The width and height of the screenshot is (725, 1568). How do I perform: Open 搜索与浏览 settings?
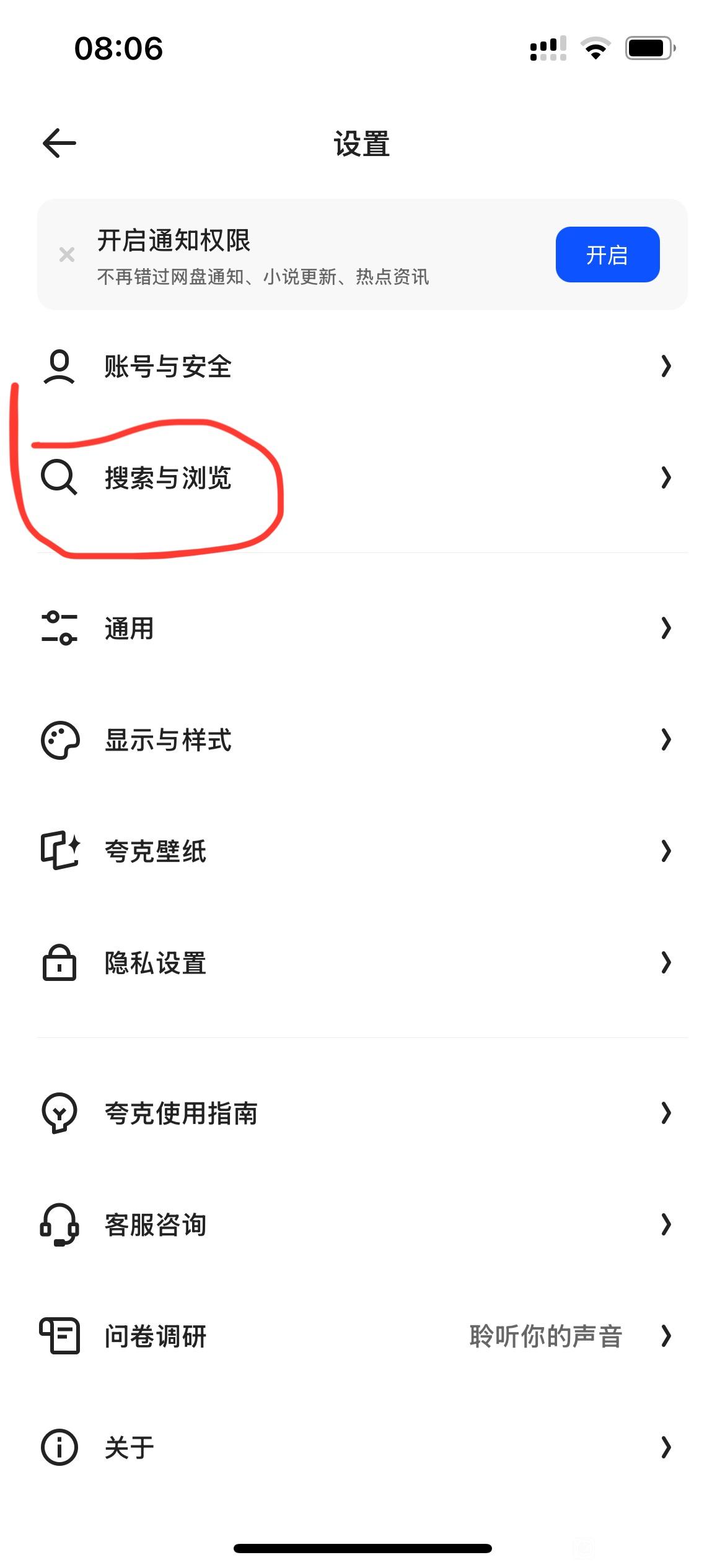362,477
